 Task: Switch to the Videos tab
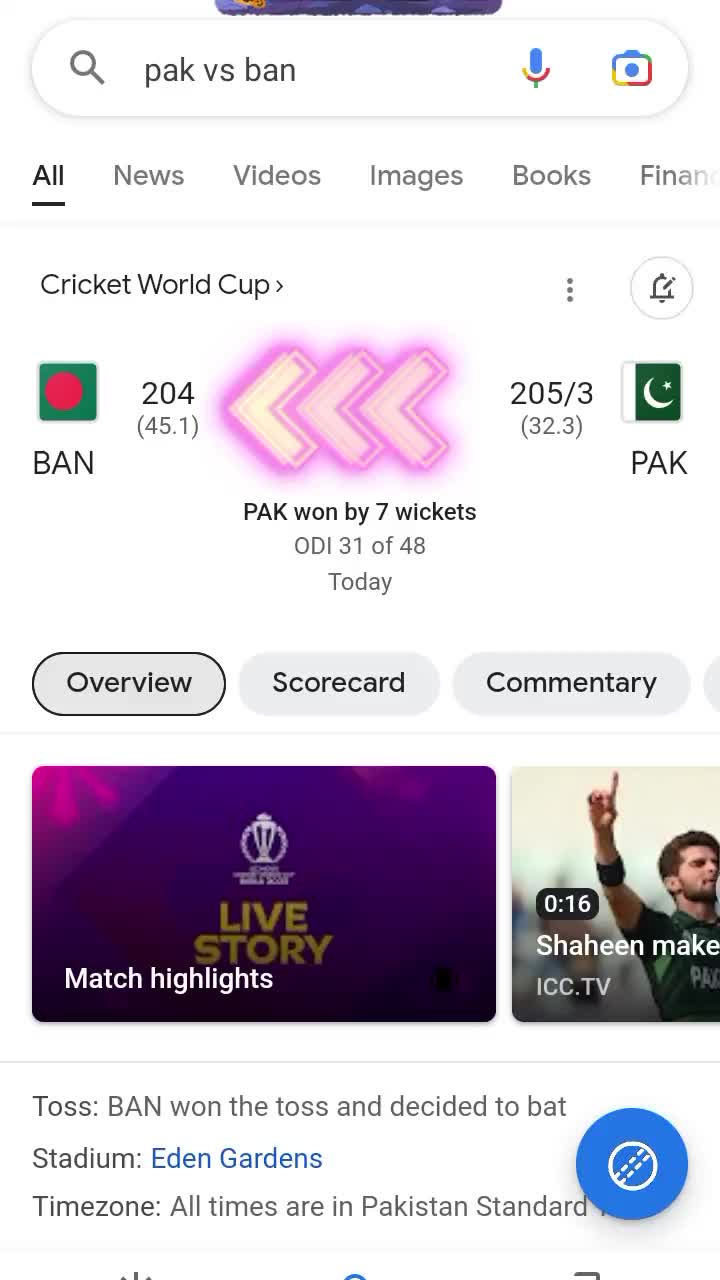(x=277, y=176)
